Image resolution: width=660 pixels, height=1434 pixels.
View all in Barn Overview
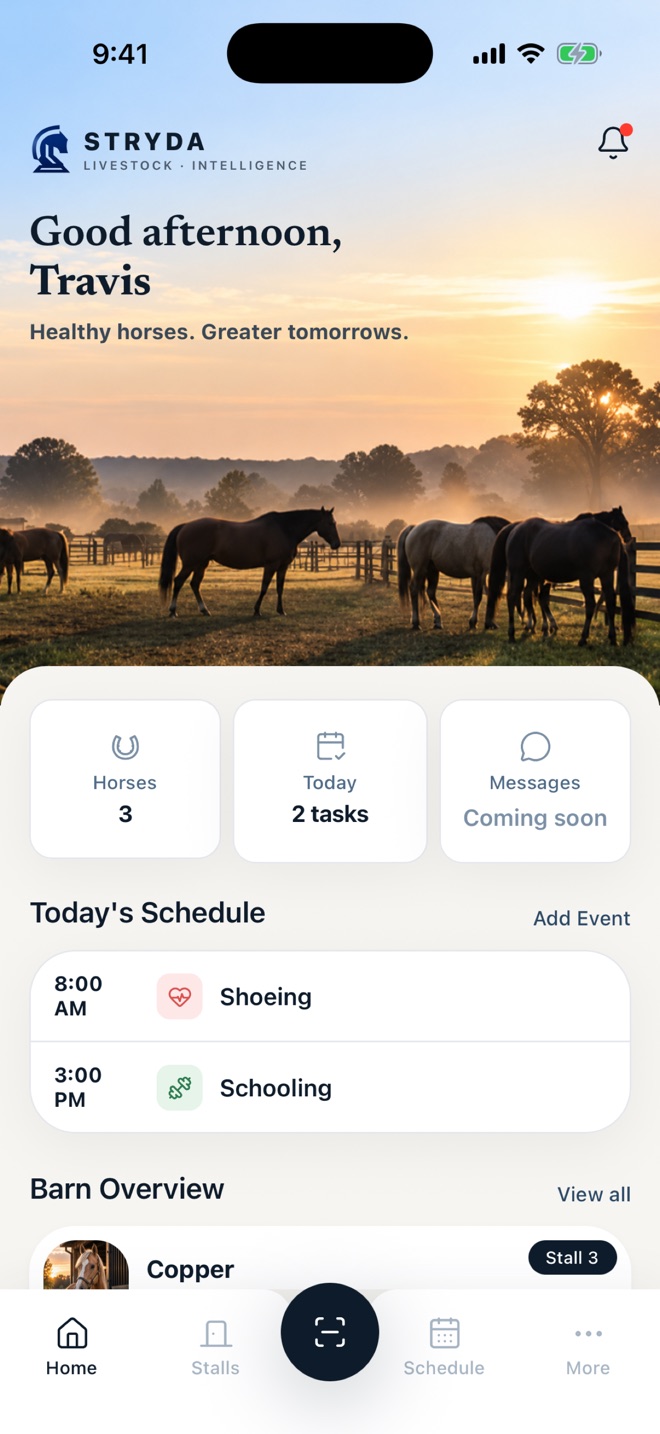pos(594,1194)
